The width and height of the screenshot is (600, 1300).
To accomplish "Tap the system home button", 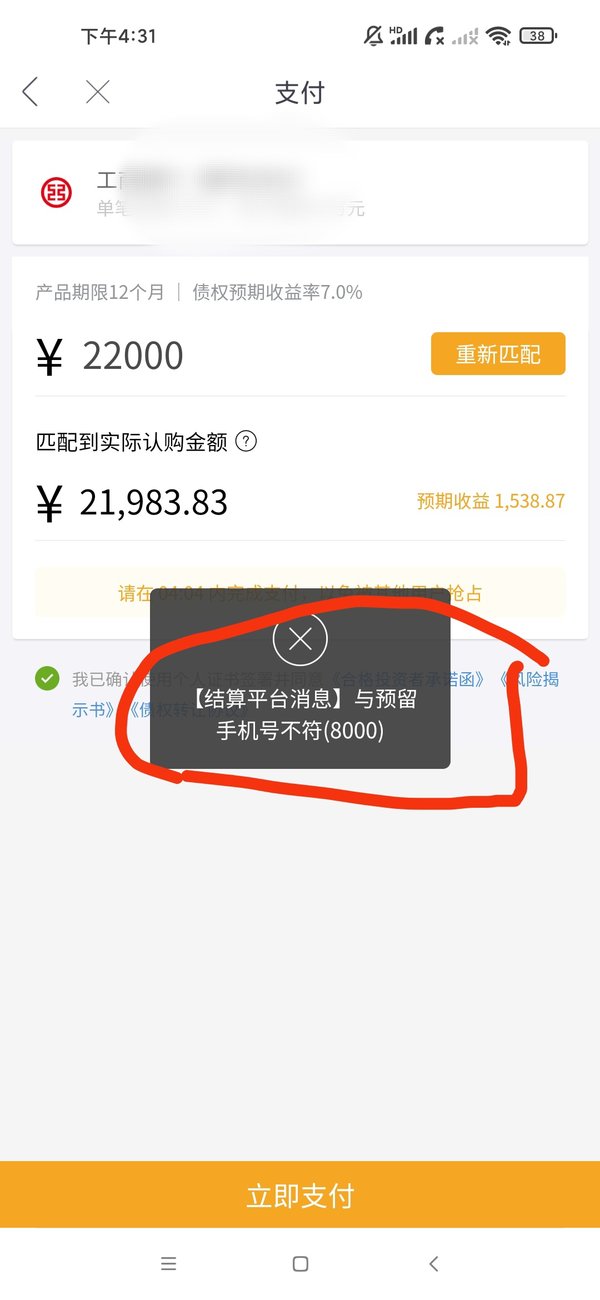I will [300, 1264].
